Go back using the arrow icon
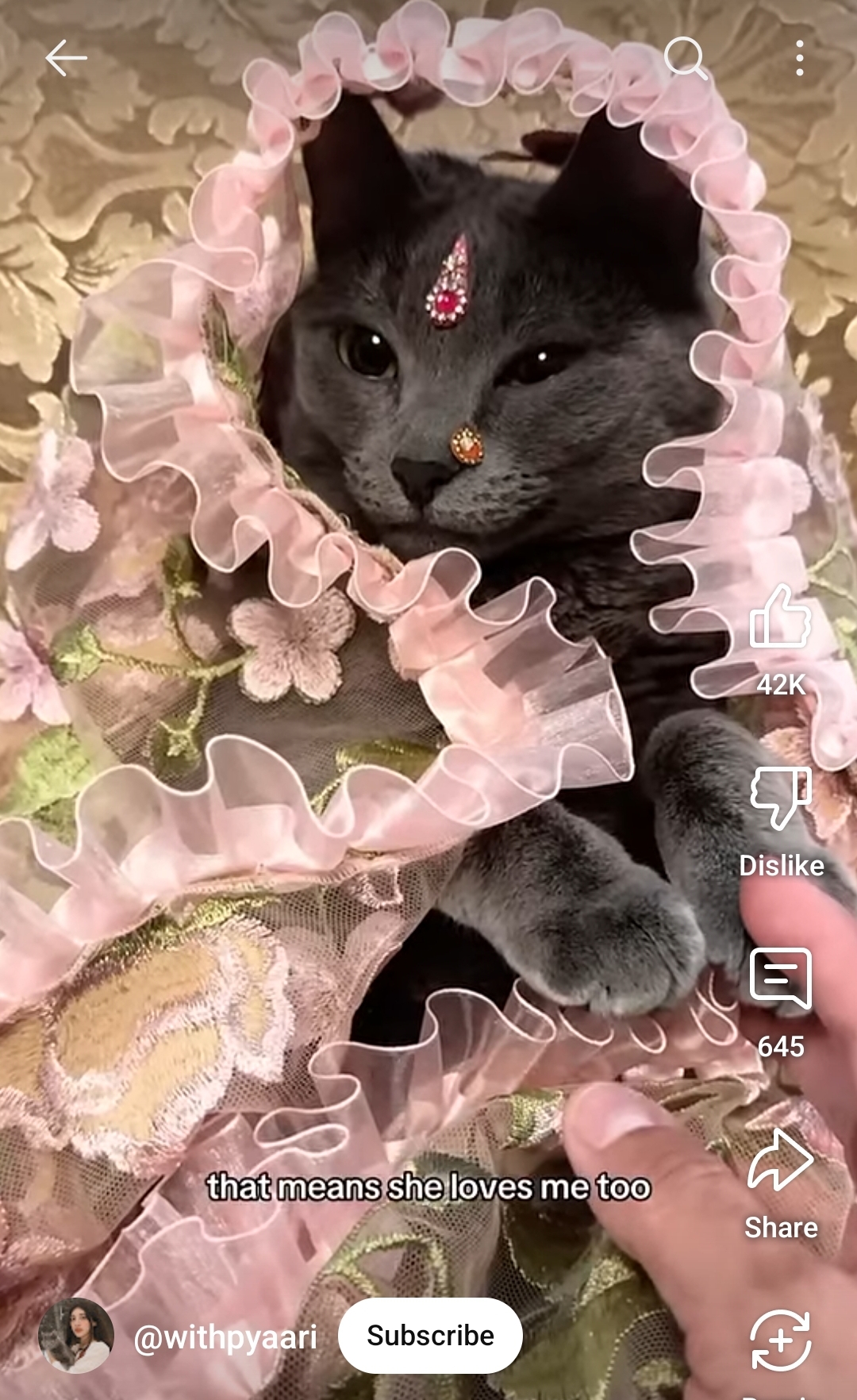Image resolution: width=857 pixels, height=1400 pixels. [66, 58]
